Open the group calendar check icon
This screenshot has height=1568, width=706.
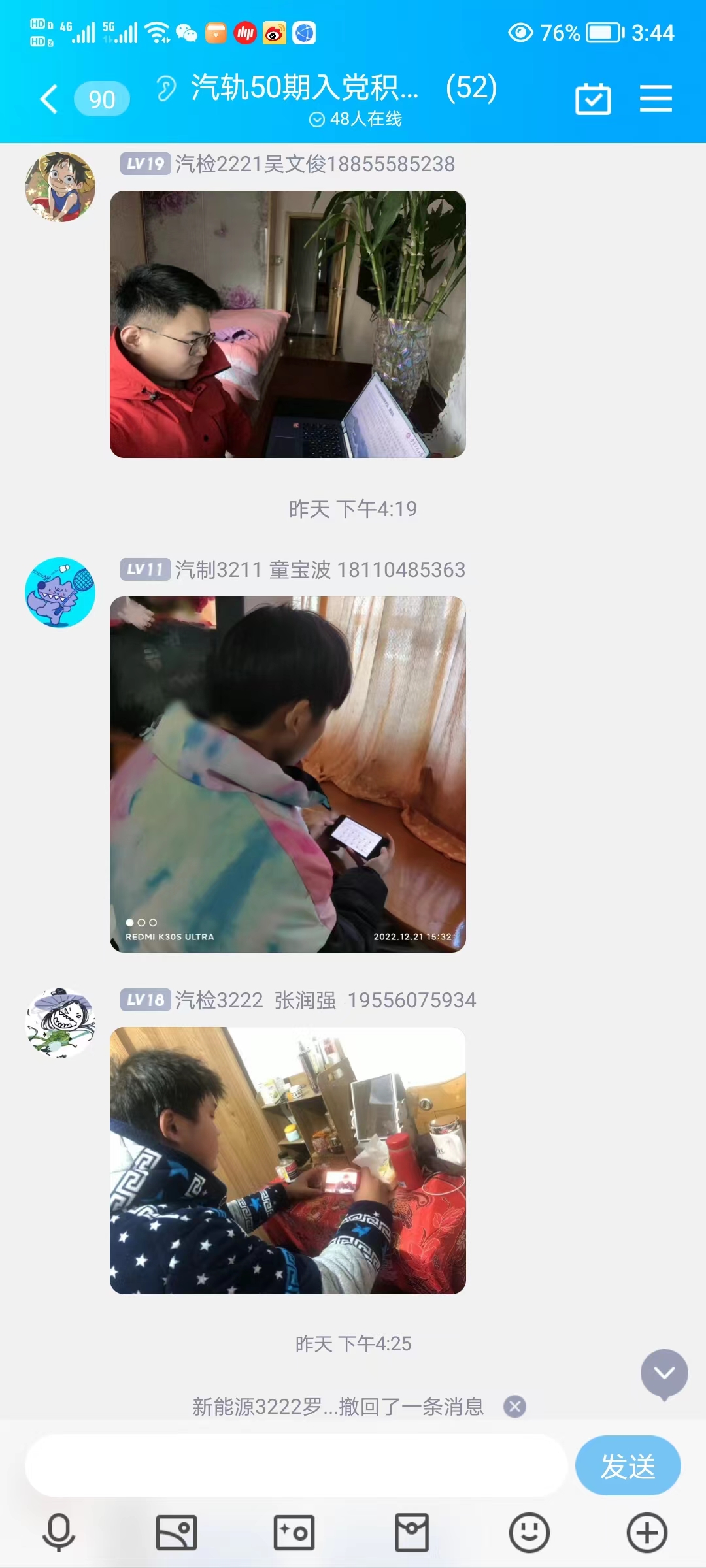[x=593, y=99]
